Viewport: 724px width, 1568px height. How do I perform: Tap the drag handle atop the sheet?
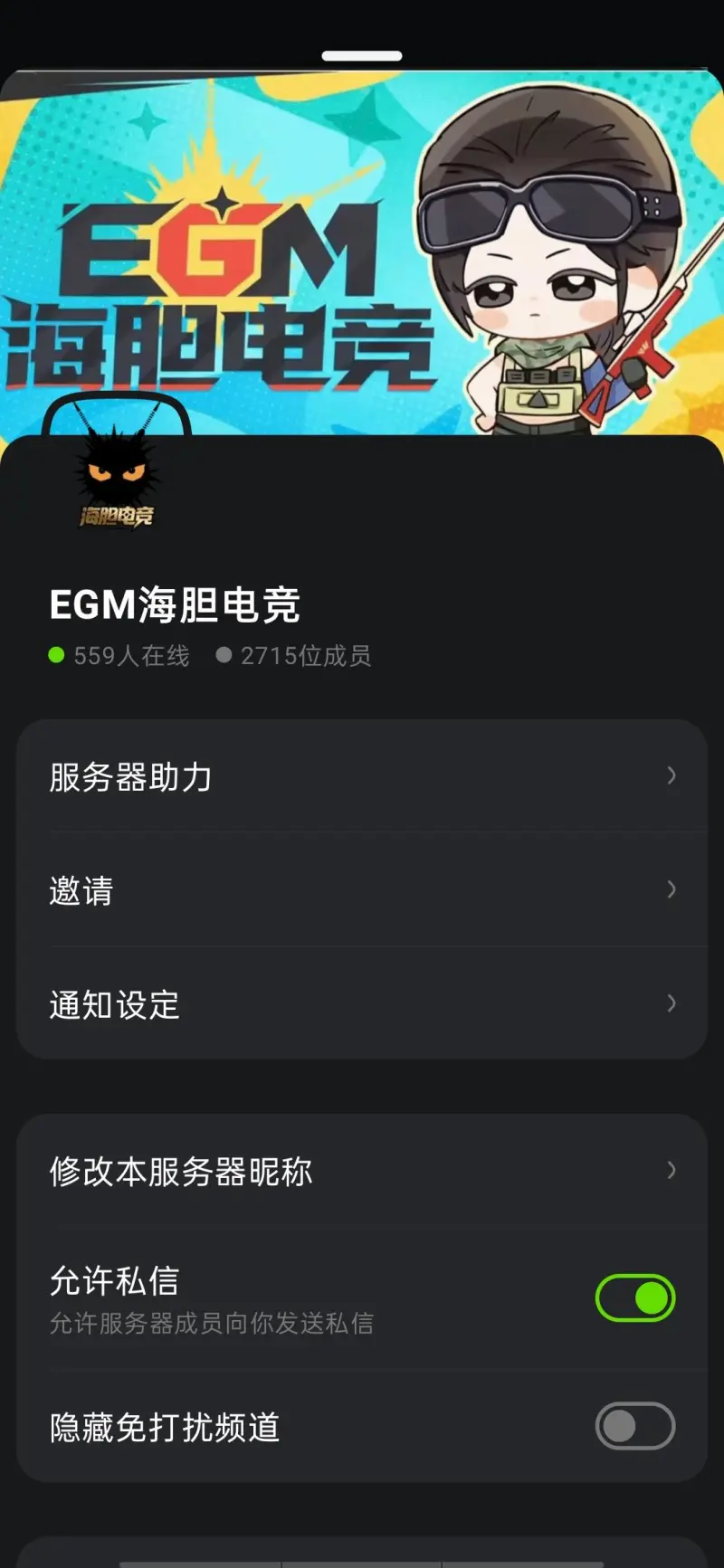tap(362, 56)
